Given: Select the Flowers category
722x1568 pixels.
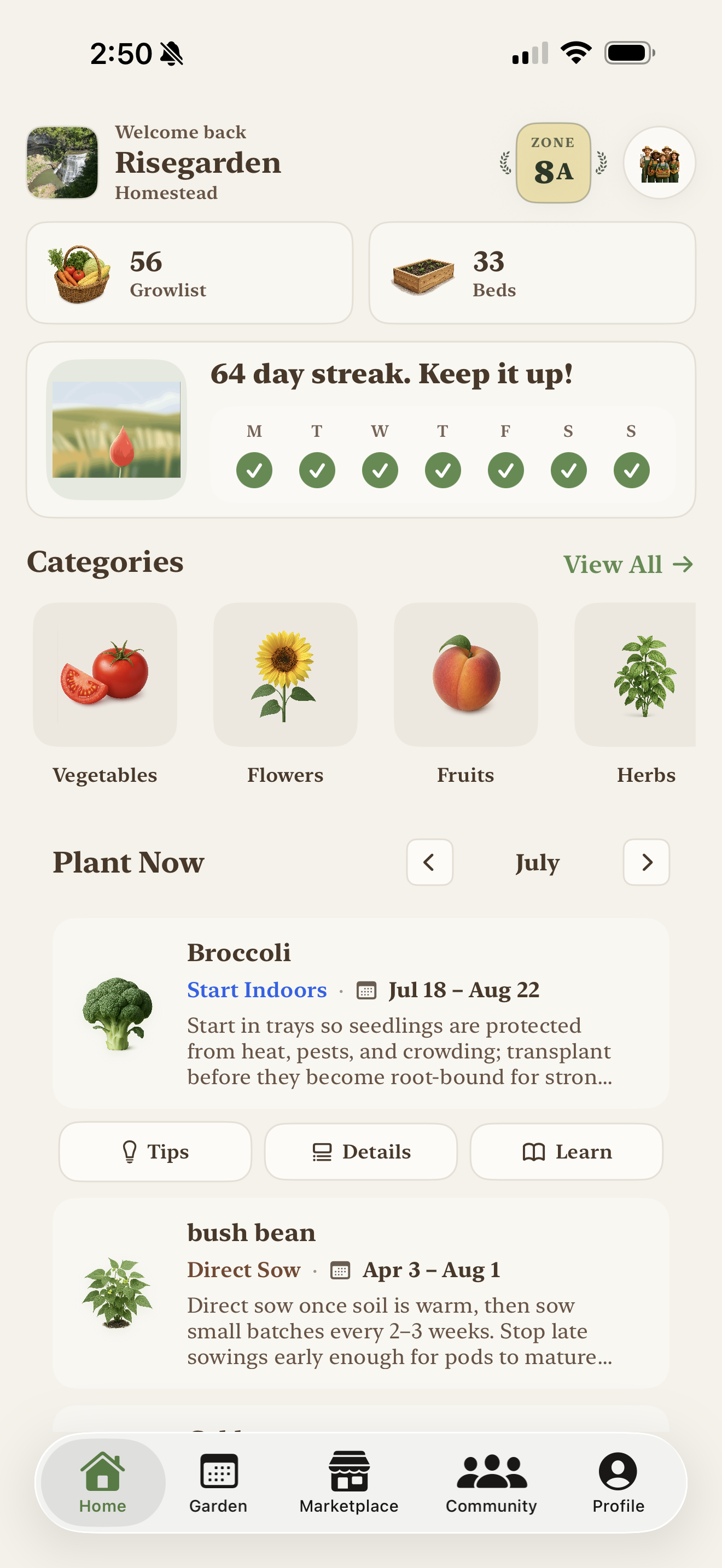Looking at the screenshot, I should tap(285, 694).
